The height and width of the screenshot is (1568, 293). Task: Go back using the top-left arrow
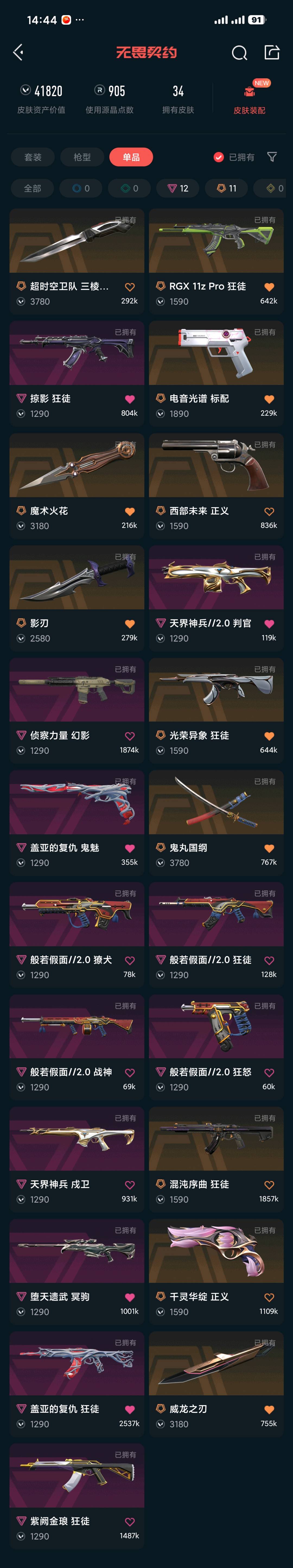tap(18, 52)
